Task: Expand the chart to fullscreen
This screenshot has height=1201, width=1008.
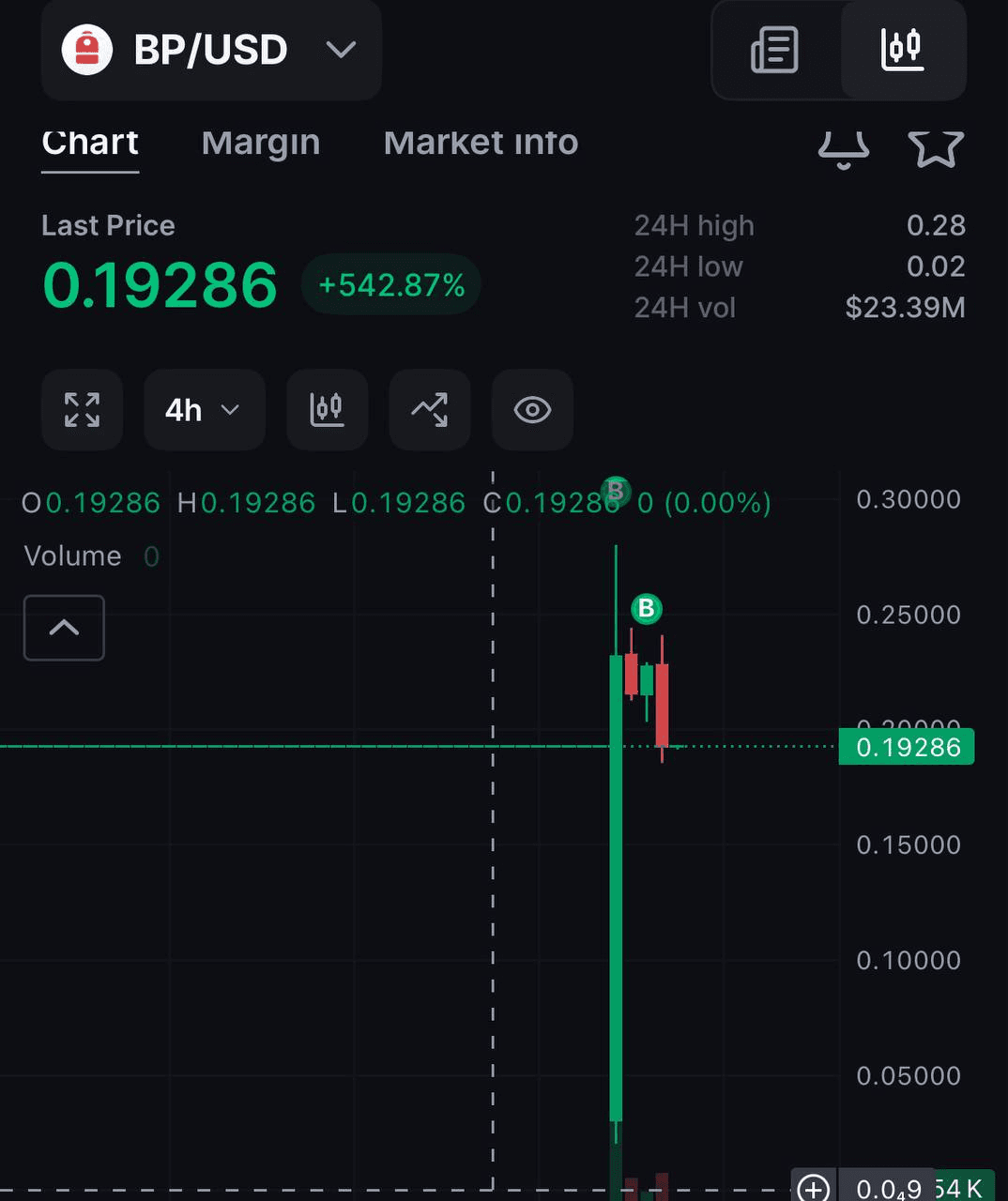Action: point(82,410)
